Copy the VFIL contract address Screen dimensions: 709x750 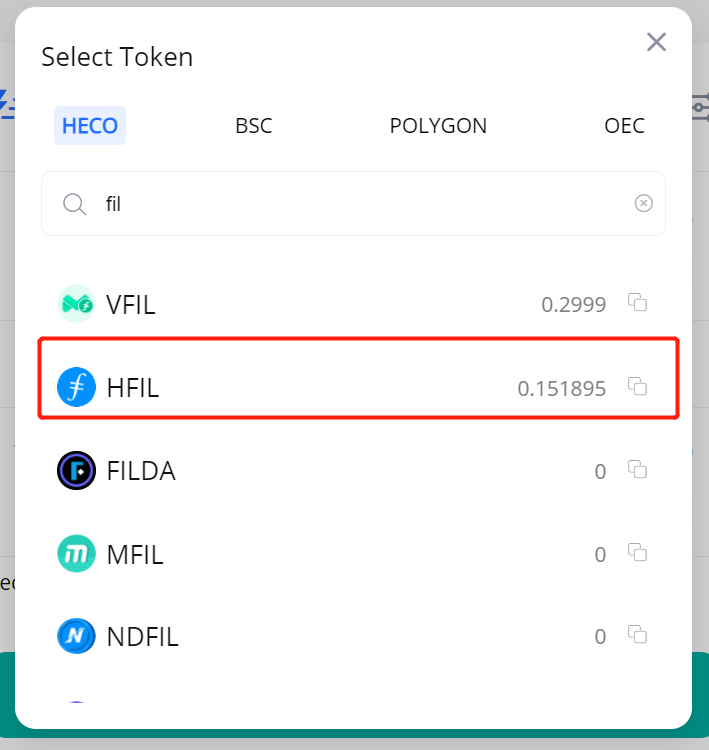coord(637,302)
